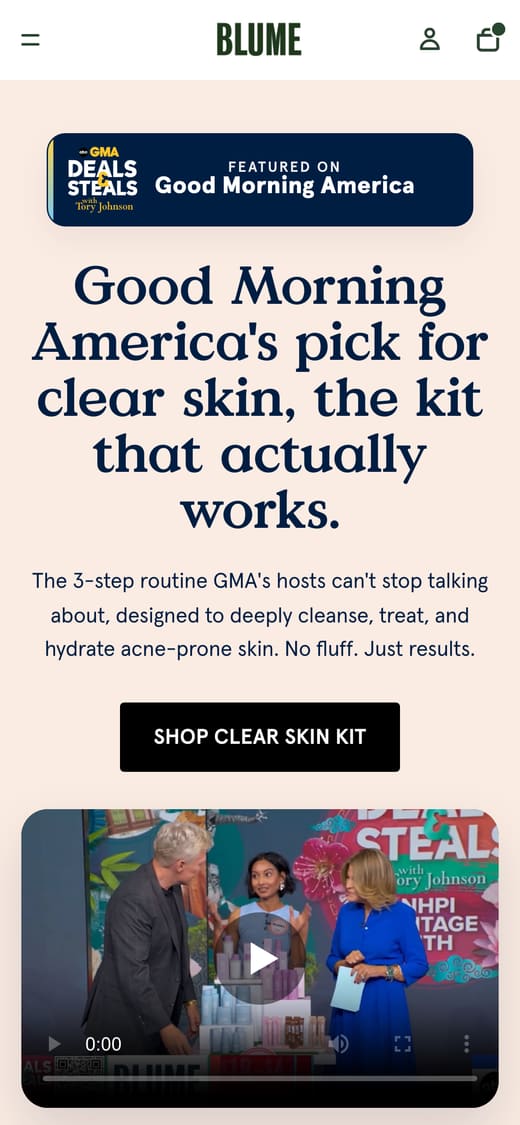520x1125 pixels.
Task: Play the GMA video from center button
Action: tap(260, 959)
